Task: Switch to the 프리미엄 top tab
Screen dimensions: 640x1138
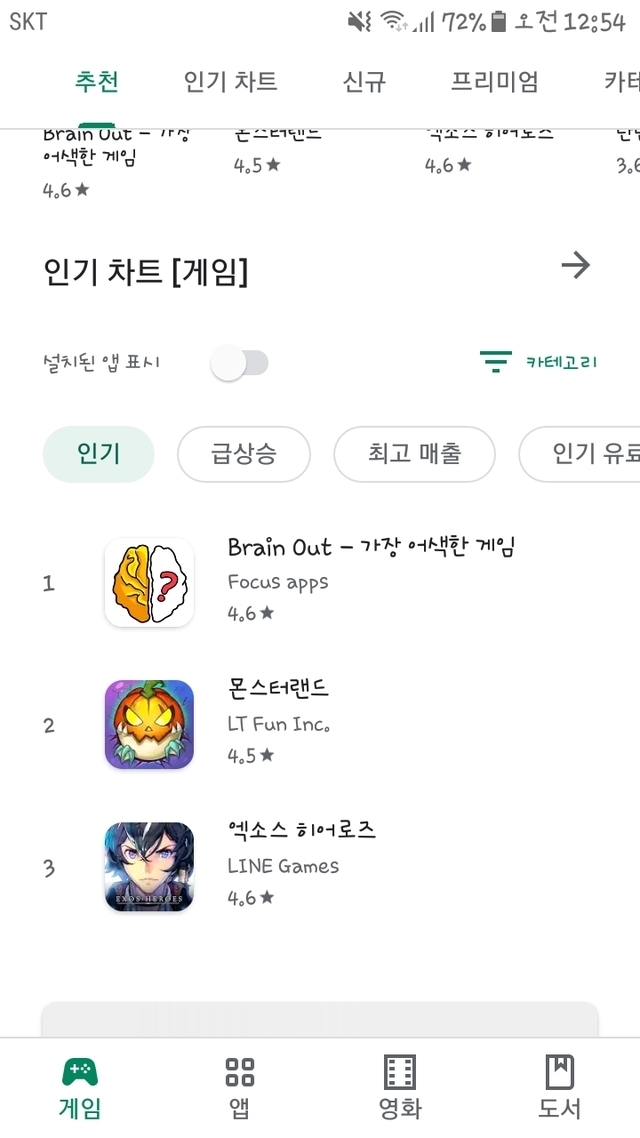Action: pyautogui.click(x=494, y=81)
